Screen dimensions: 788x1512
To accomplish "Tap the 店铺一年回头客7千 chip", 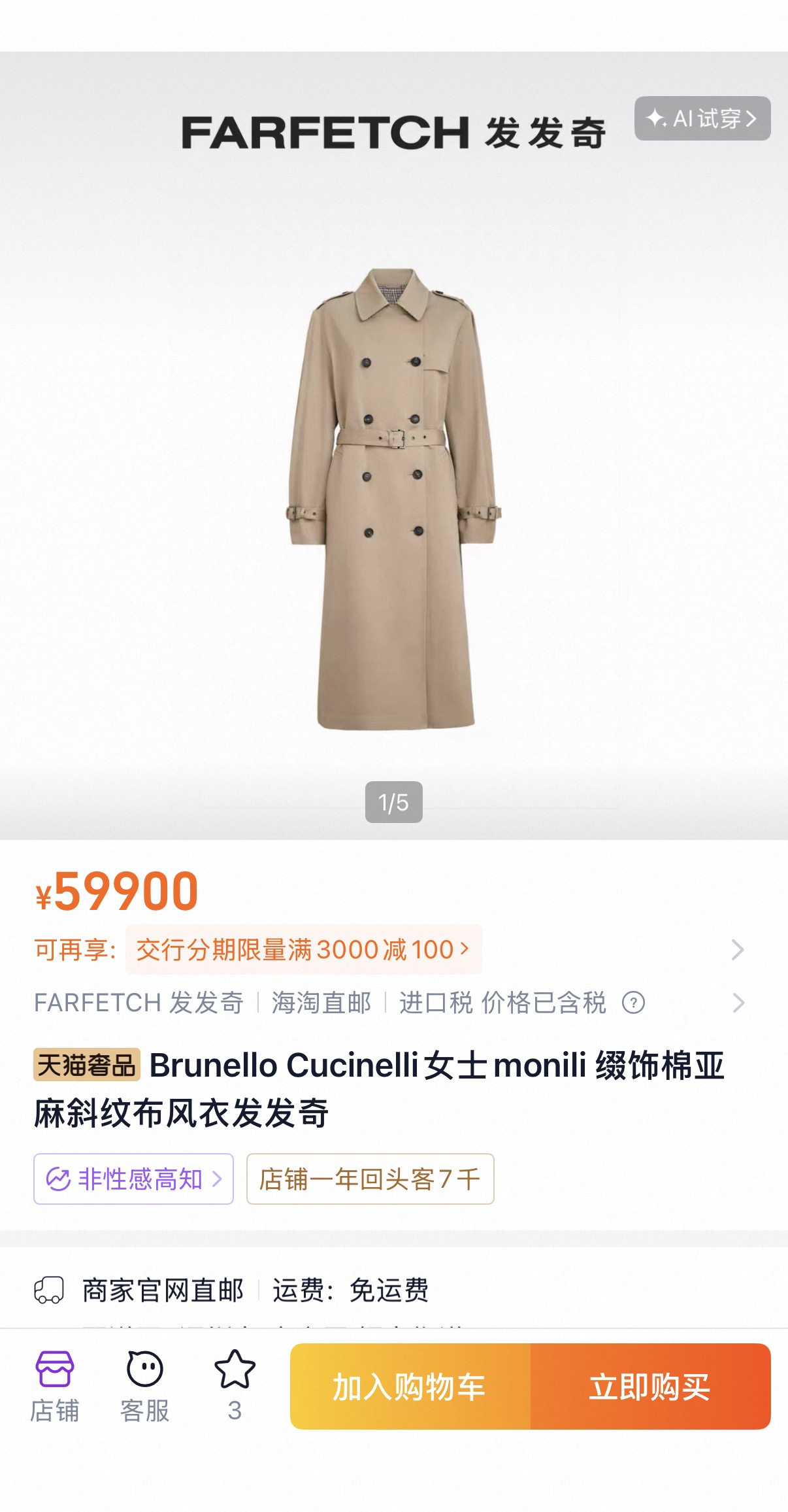I will tap(370, 1179).
